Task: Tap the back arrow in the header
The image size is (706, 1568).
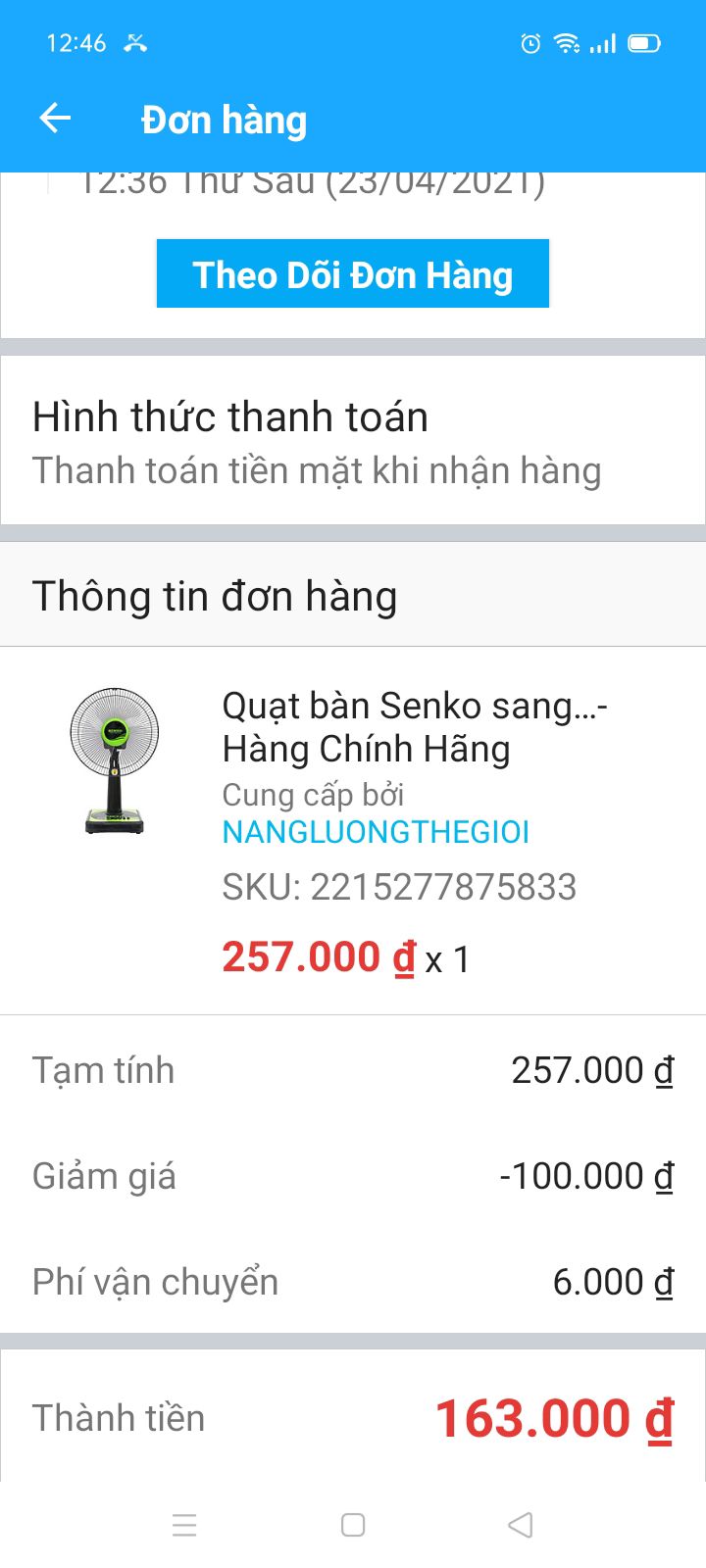Action: coord(55,118)
